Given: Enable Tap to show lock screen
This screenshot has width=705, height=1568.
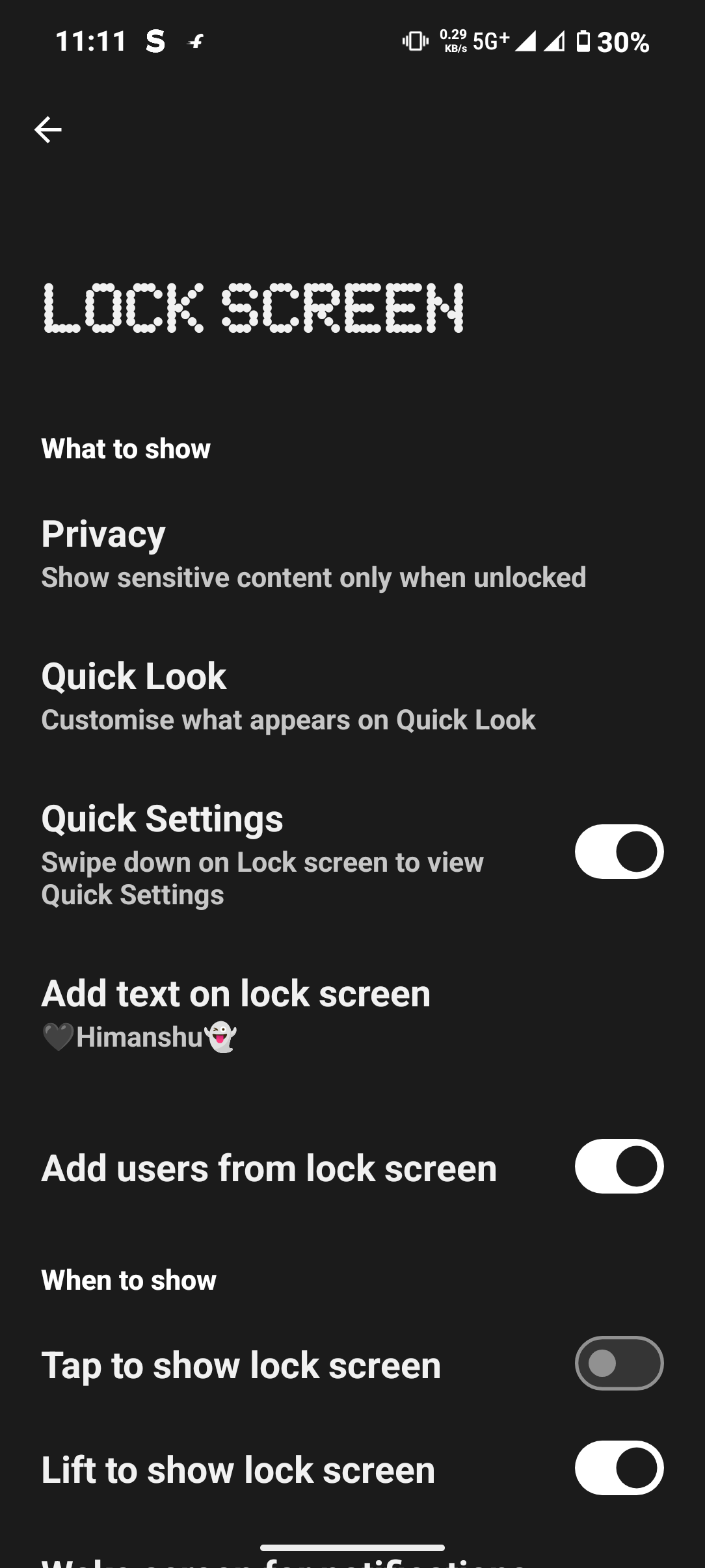Looking at the screenshot, I should click(618, 1365).
